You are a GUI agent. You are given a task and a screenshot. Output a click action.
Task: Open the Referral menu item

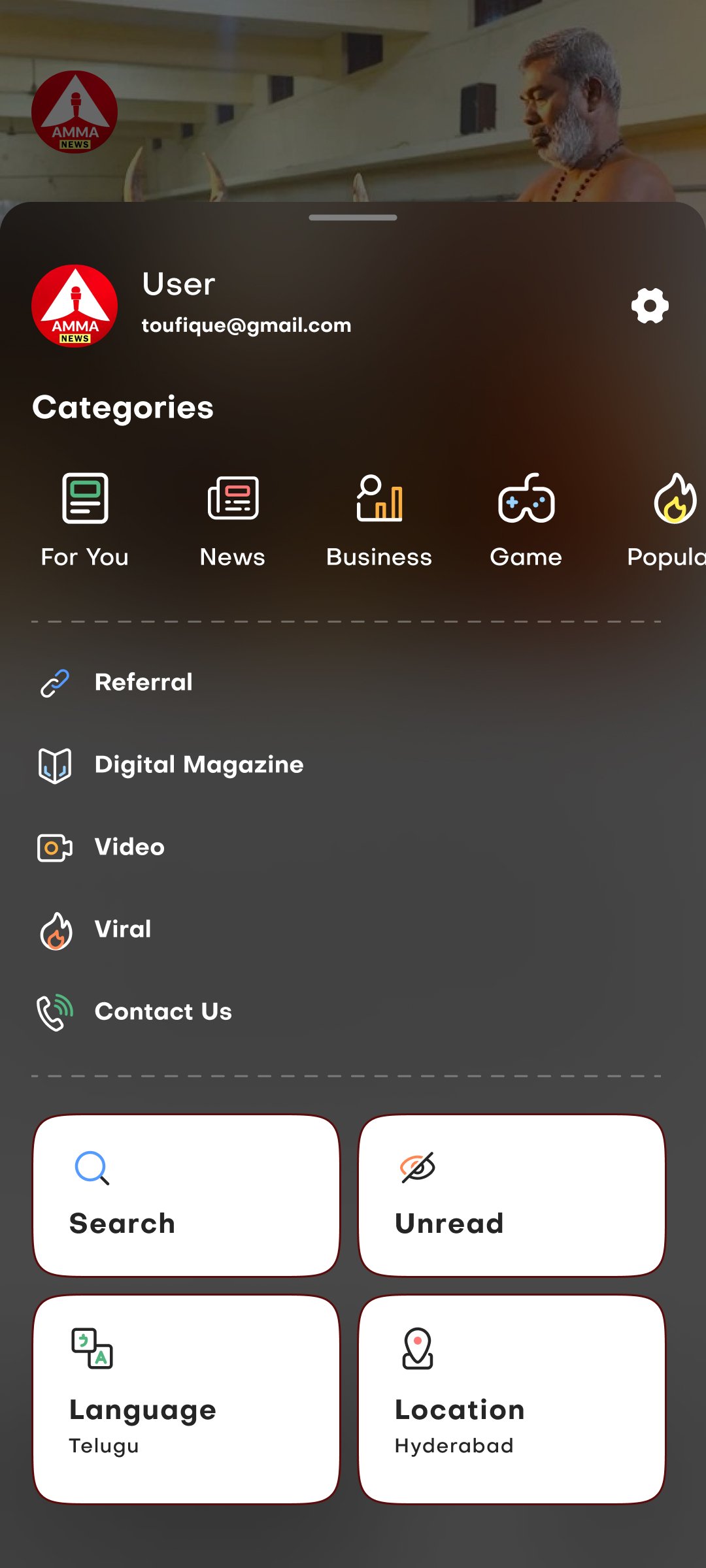click(x=144, y=683)
